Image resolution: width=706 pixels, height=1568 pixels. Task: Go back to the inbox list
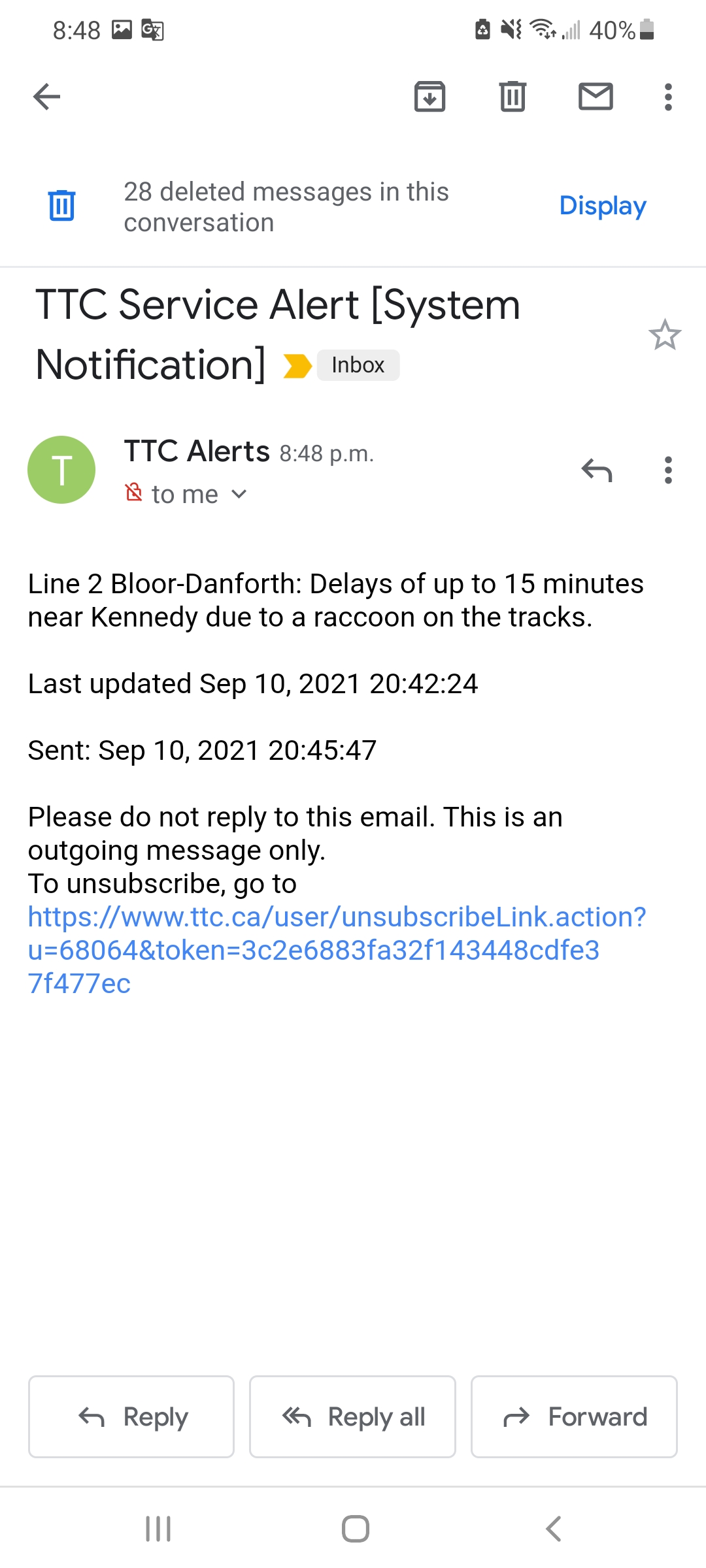point(46,97)
